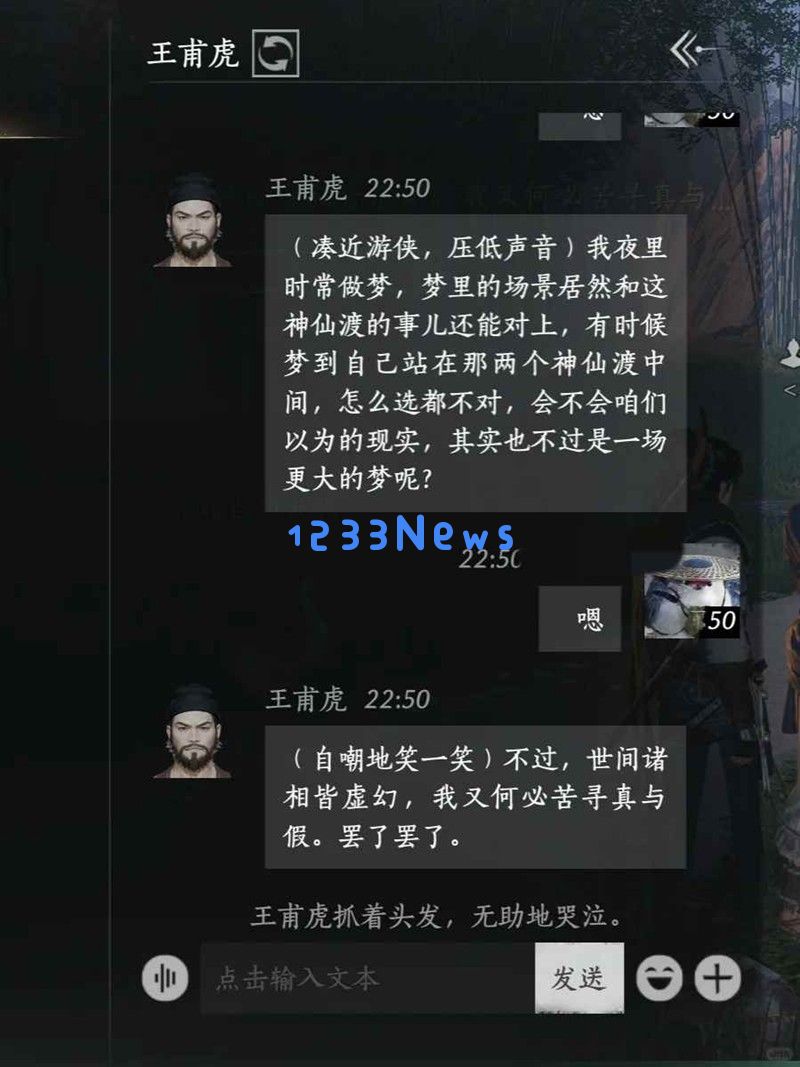
Task: Start voice input with the microphone icon
Action: pyautogui.click(x=165, y=977)
